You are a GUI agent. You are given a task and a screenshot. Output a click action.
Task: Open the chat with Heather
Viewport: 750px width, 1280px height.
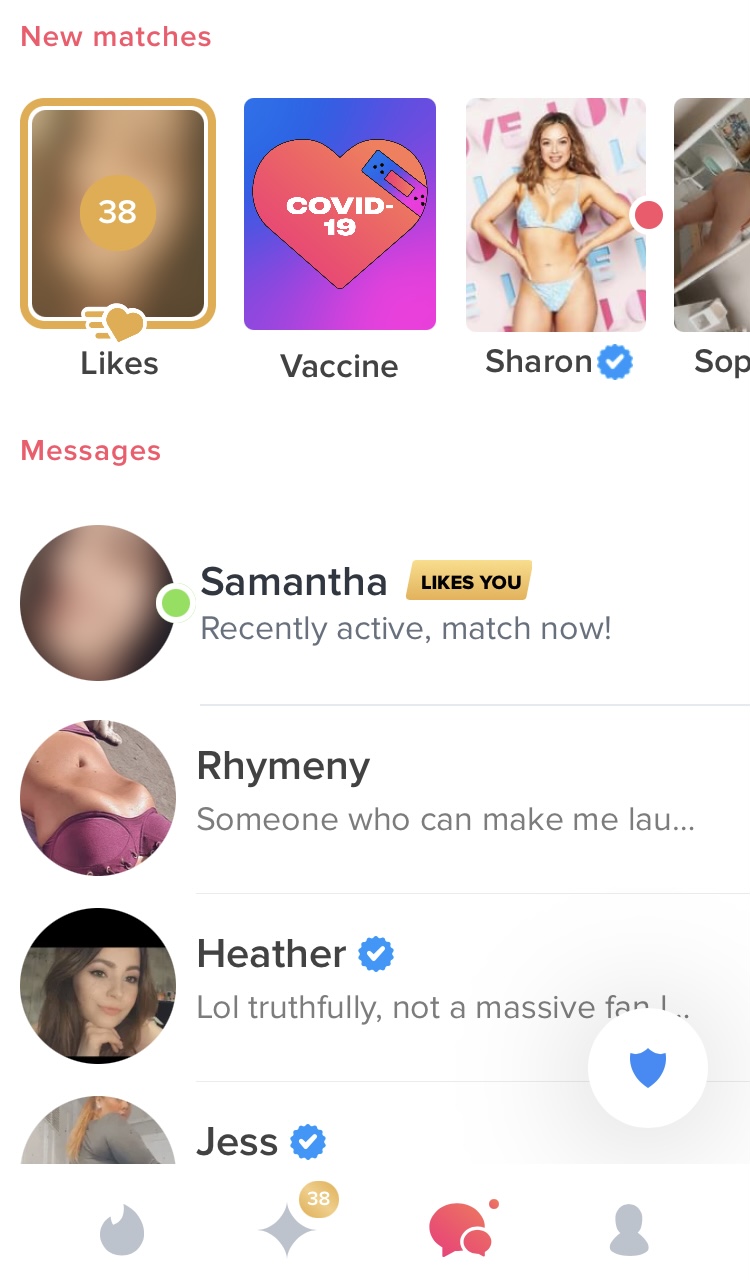click(x=385, y=985)
